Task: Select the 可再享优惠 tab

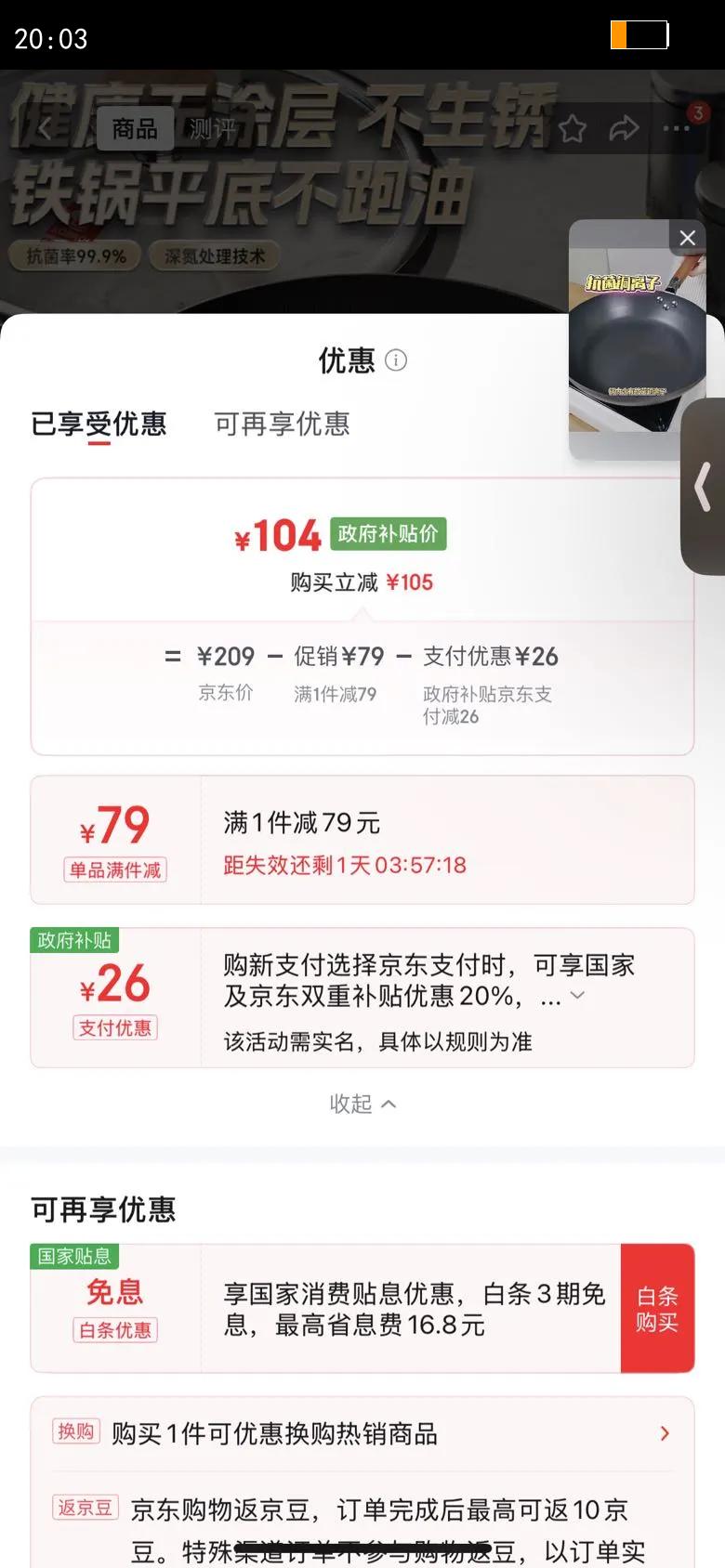Action: tap(283, 425)
